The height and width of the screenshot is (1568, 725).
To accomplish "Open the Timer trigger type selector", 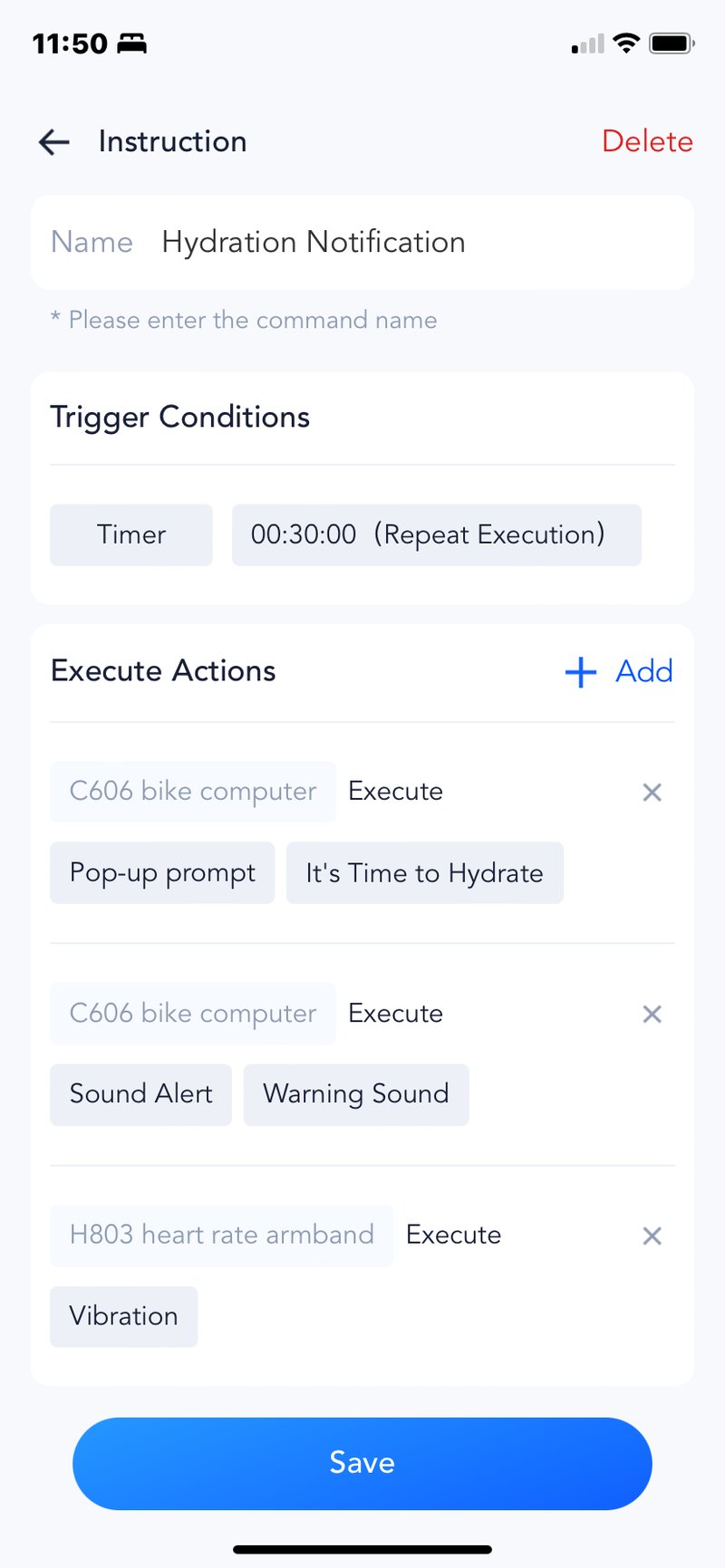I will tap(130, 534).
